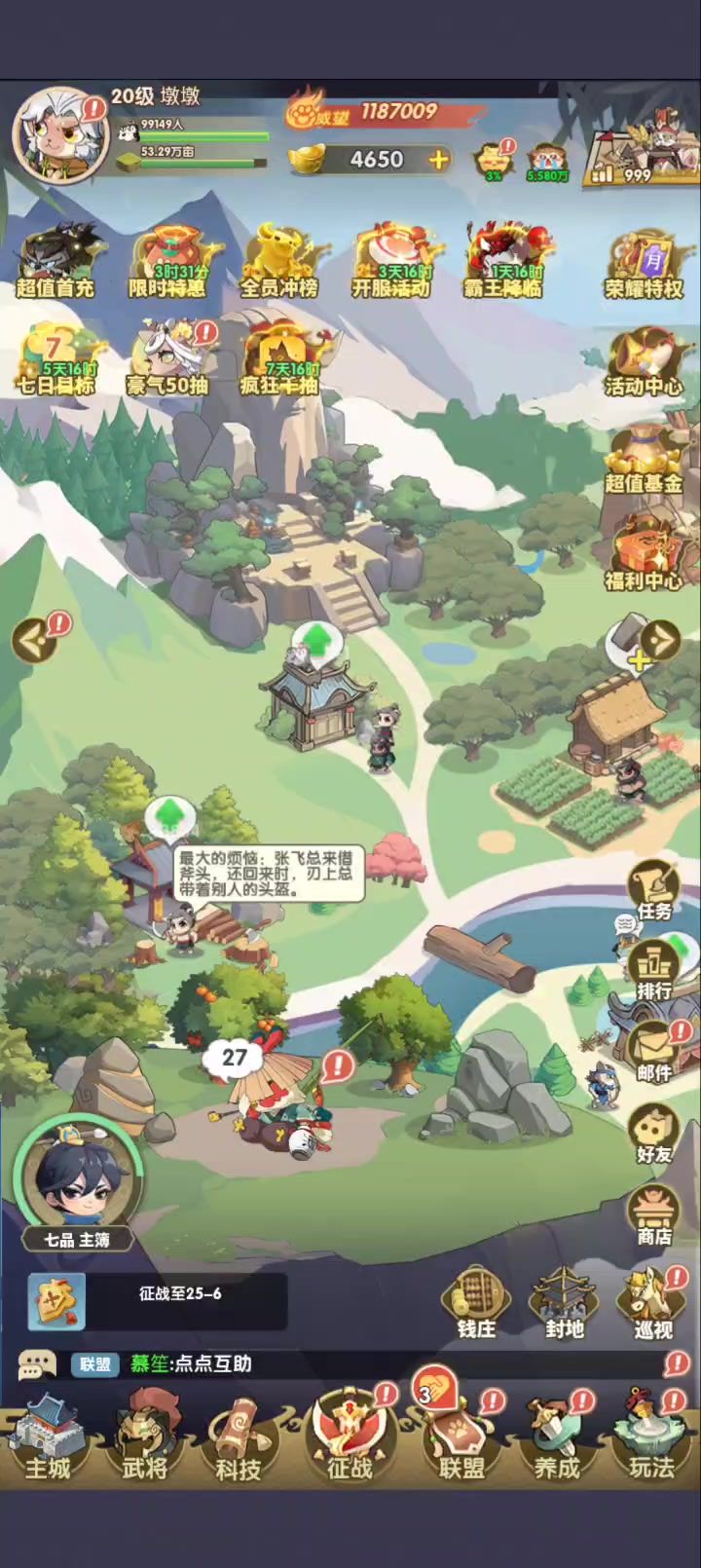Check the 邮件 mailbox

coord(653,1054)
